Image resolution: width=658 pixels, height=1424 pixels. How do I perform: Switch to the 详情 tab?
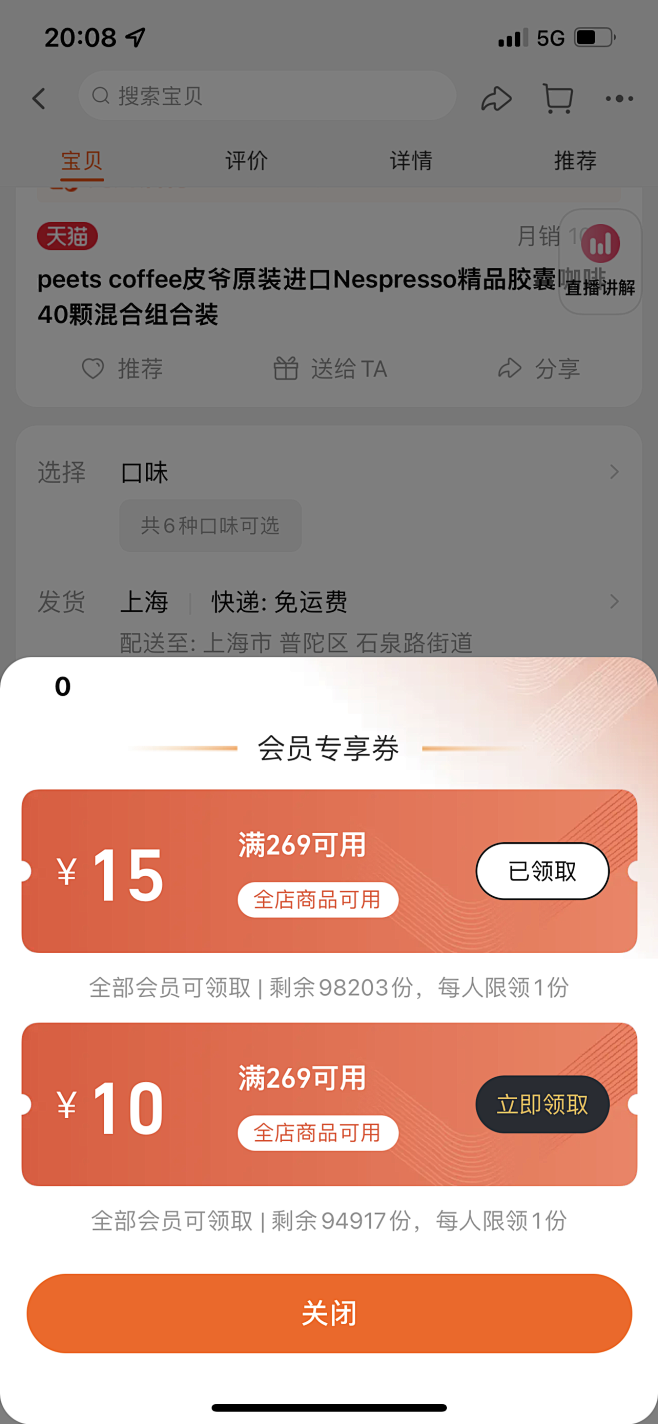411,161
